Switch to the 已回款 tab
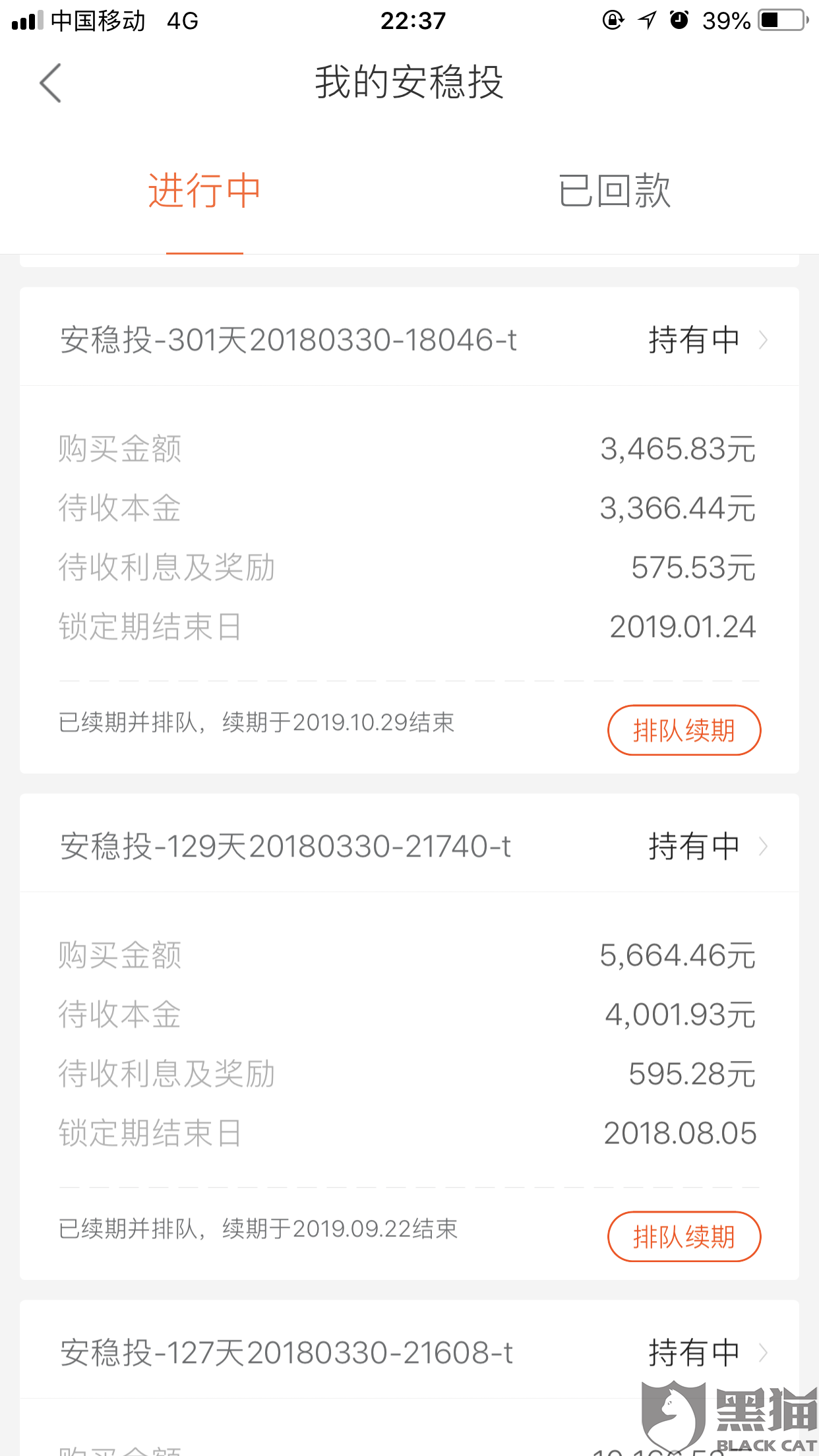This screenshot has width=819, height=1456. click(x=614, y=191)
